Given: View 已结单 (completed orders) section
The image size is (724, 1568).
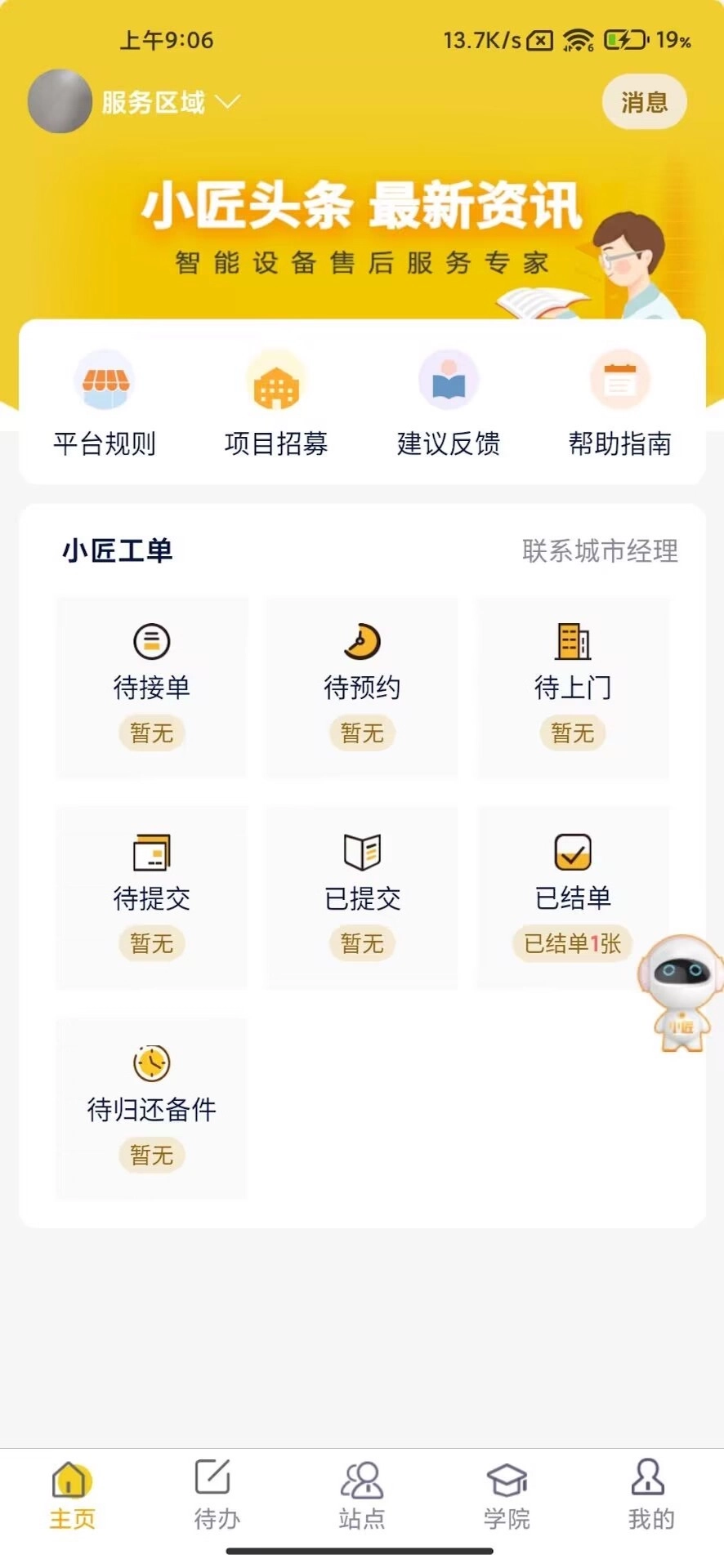Looking at the screenshot, I should [x=573, y=897].
